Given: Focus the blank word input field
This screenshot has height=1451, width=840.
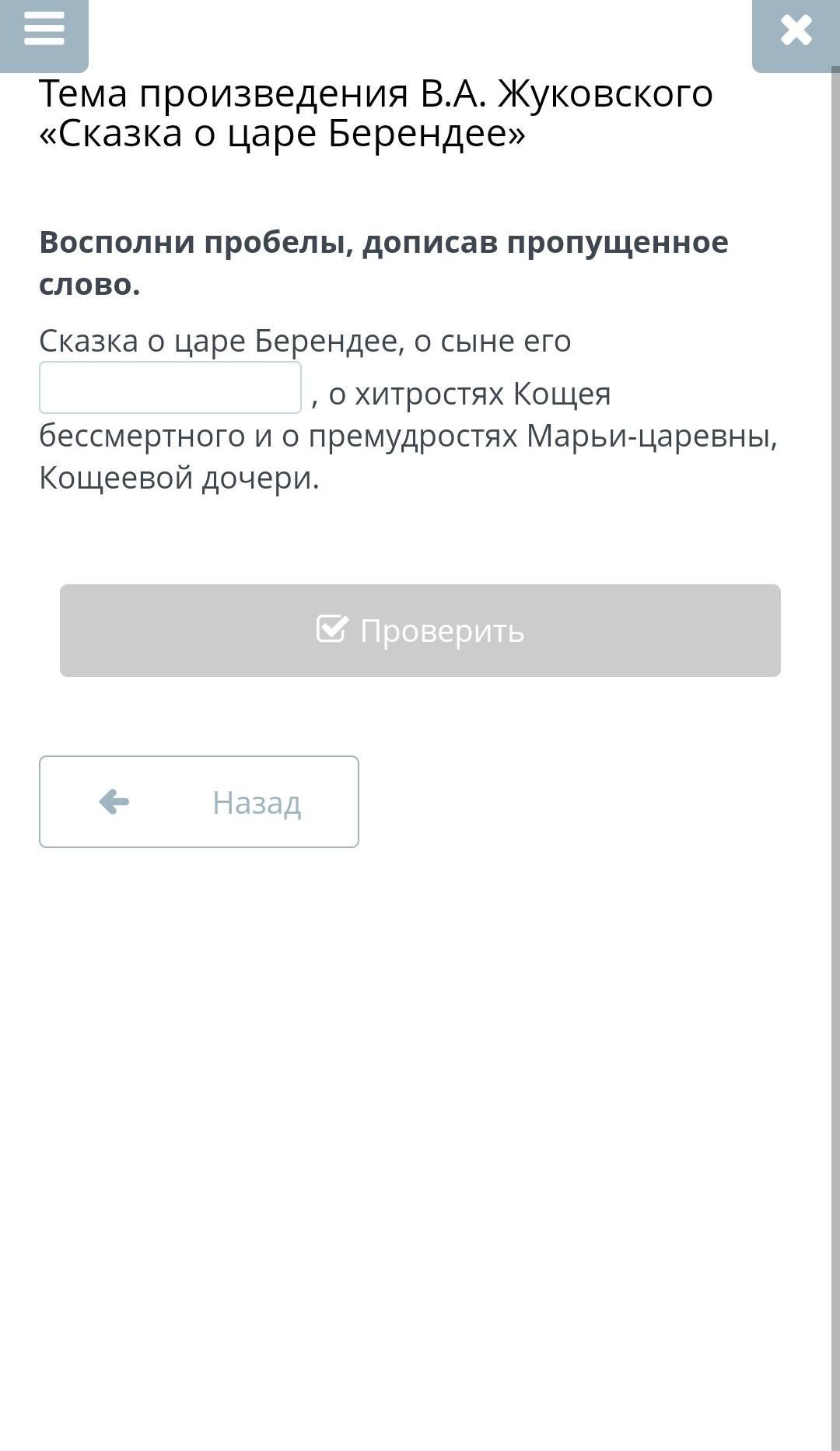Looking at the screenshot, I should 170,387.
